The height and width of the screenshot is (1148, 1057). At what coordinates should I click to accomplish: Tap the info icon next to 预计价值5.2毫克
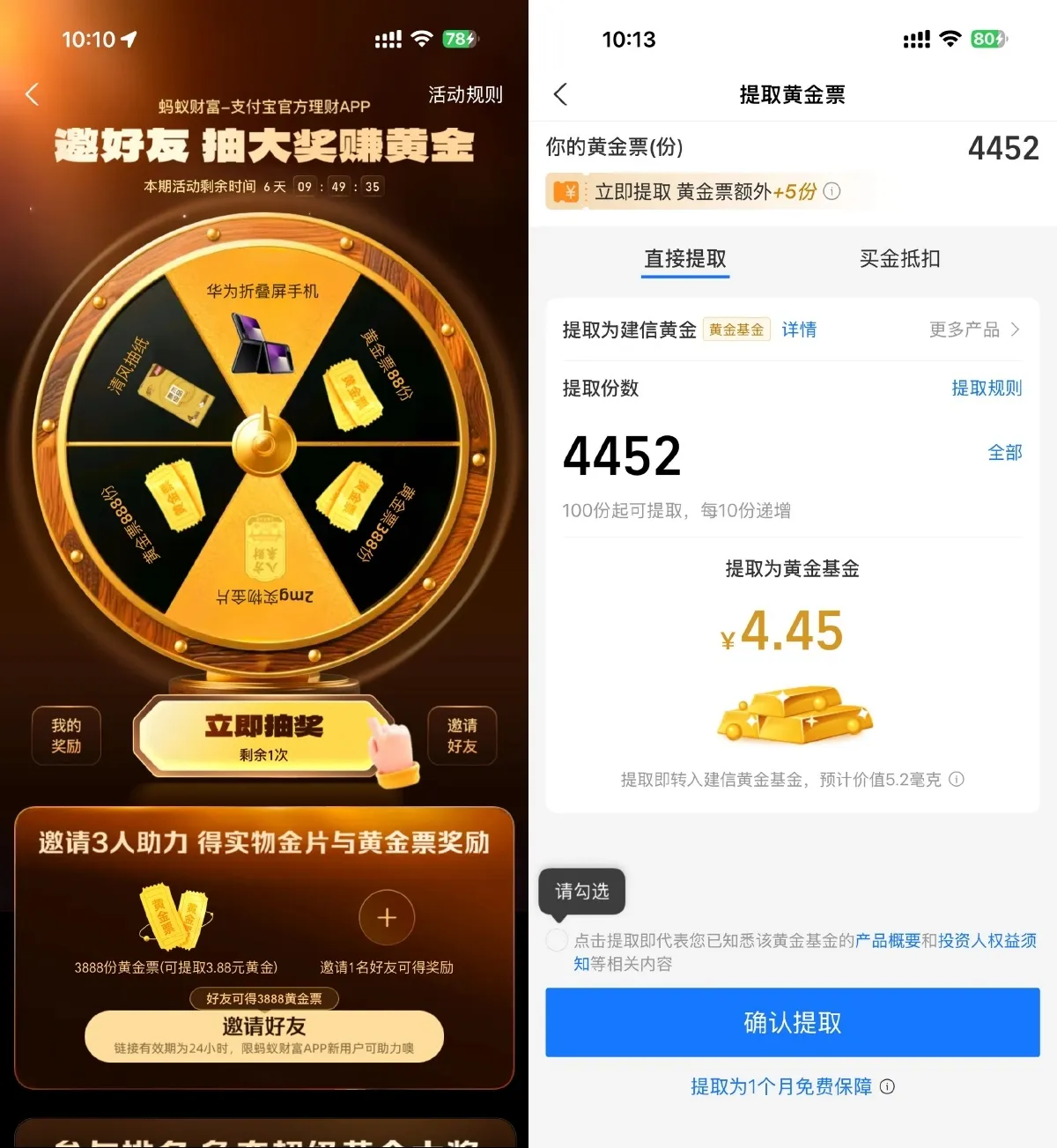click(x=957, y=780)
